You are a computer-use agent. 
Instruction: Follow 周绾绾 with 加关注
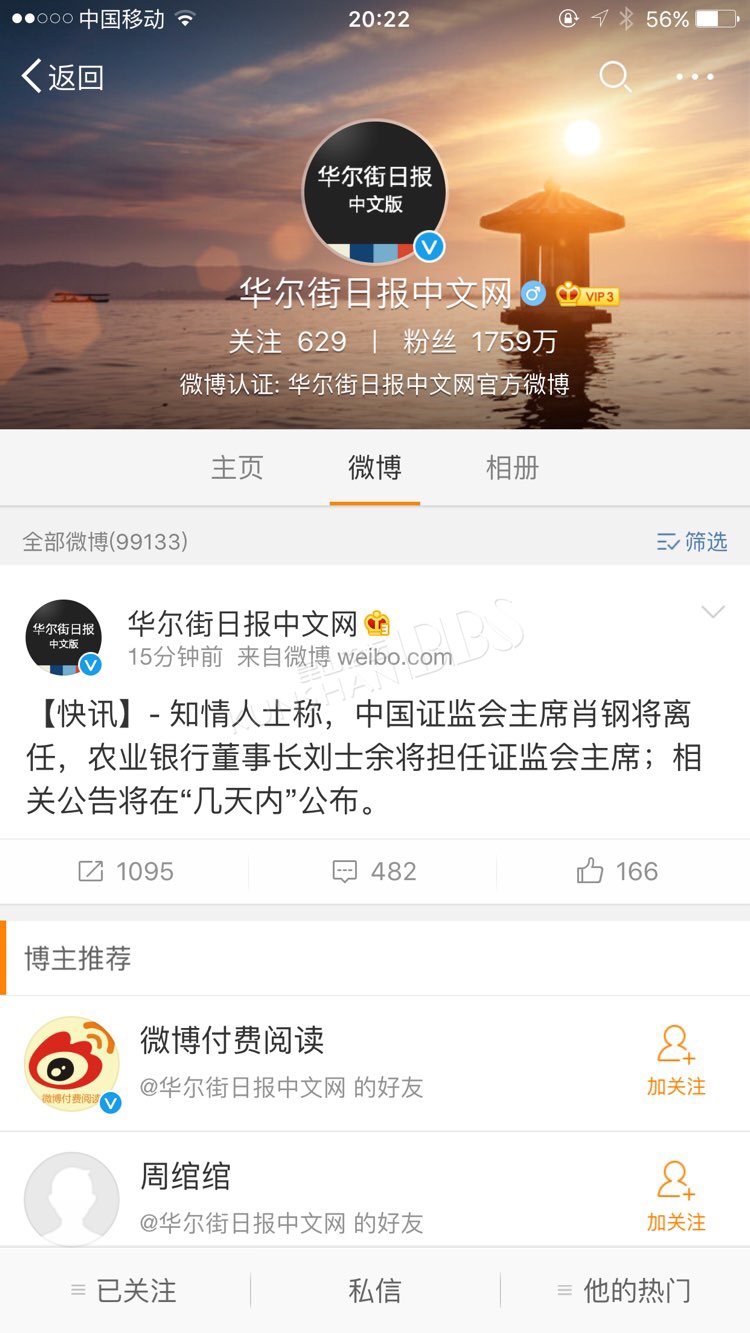pyautogui.click(x=676, y=1197)
